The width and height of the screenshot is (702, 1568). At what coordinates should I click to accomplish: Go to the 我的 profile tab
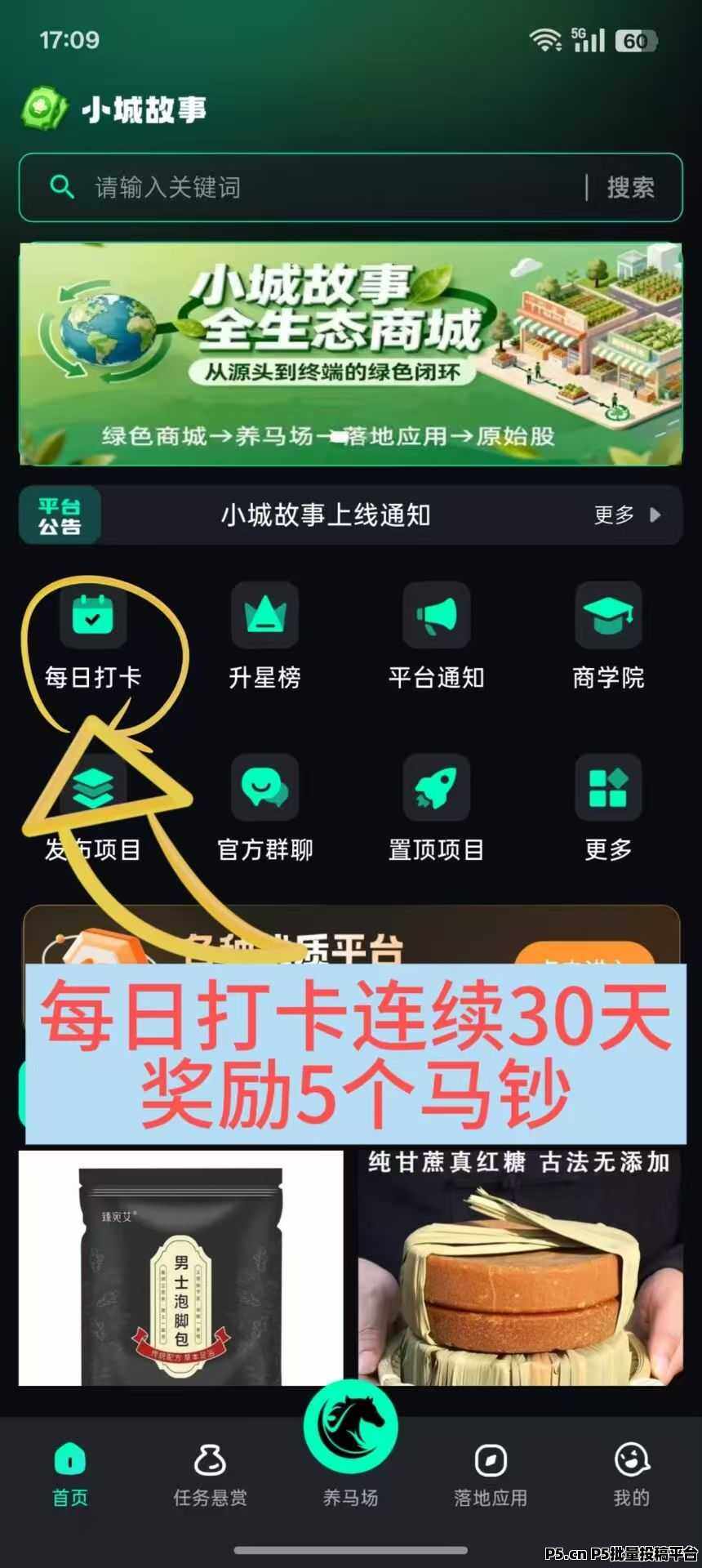tap(631, 1475)
